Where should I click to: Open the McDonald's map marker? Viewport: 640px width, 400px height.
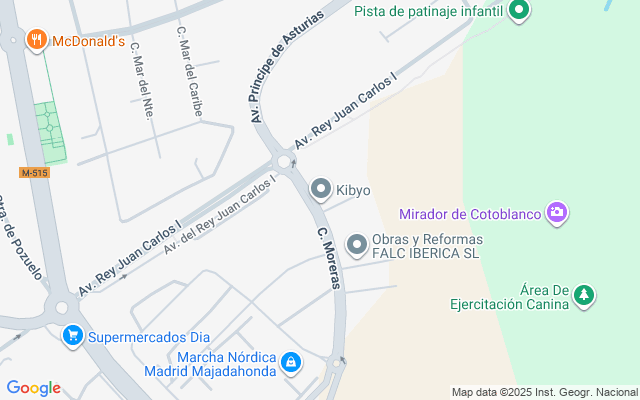click(x=37, y=40)
